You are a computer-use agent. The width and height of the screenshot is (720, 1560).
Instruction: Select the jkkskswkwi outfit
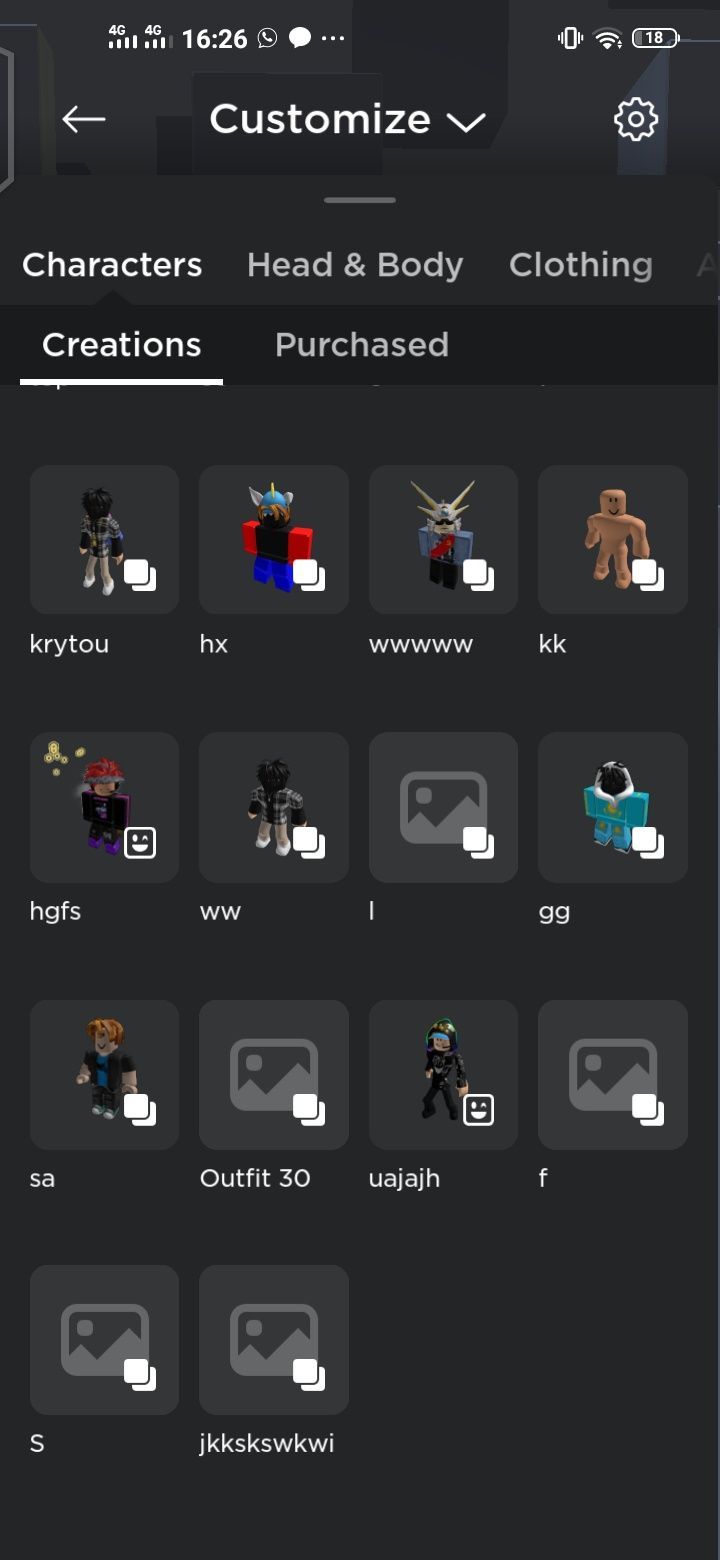[x=273, y=1340]
